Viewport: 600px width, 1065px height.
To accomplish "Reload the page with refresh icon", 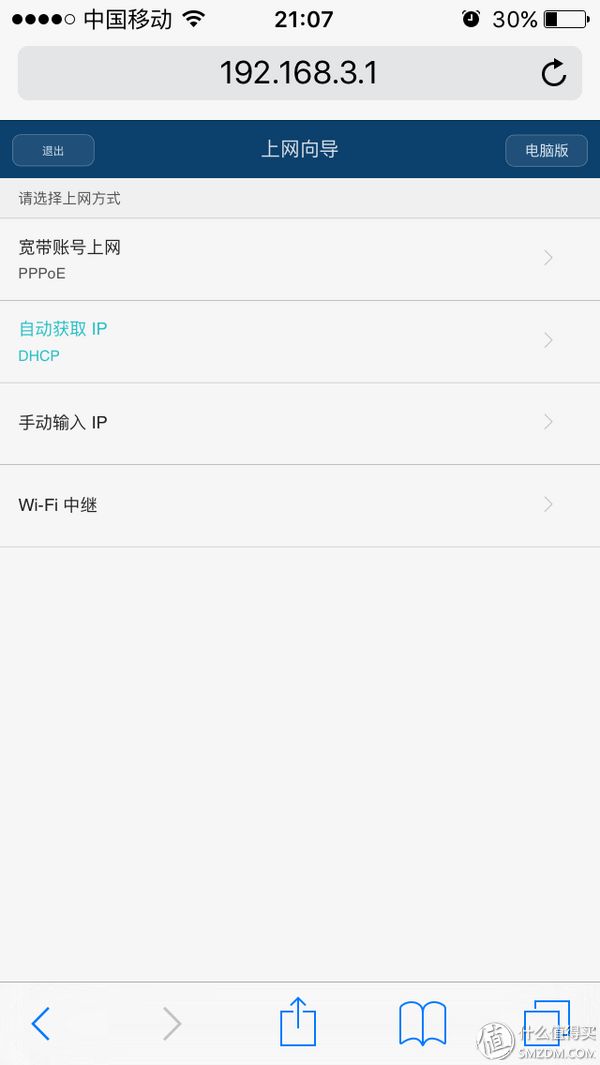I will click(x=553, y=73).
